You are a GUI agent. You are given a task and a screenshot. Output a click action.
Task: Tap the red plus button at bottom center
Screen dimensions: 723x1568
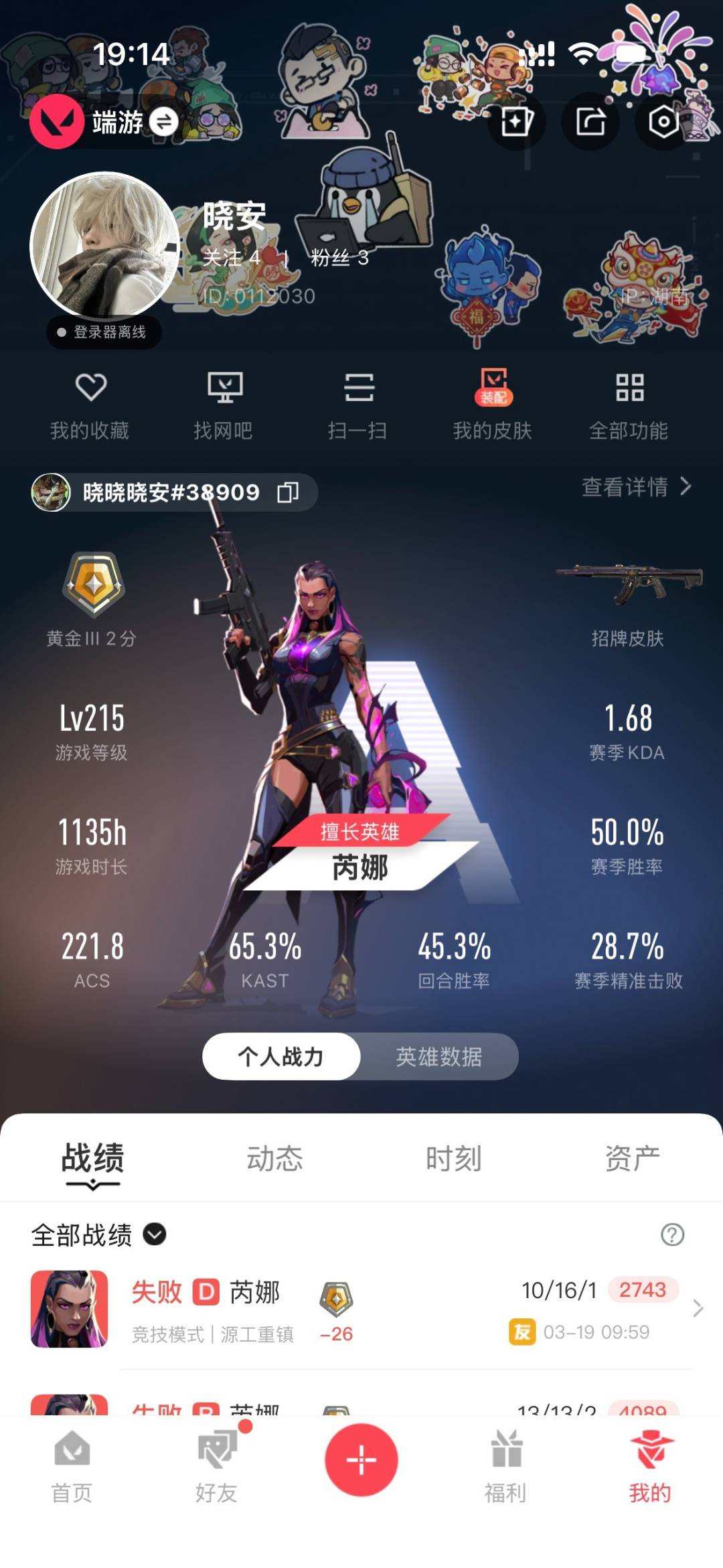(x=360, y=1462)
